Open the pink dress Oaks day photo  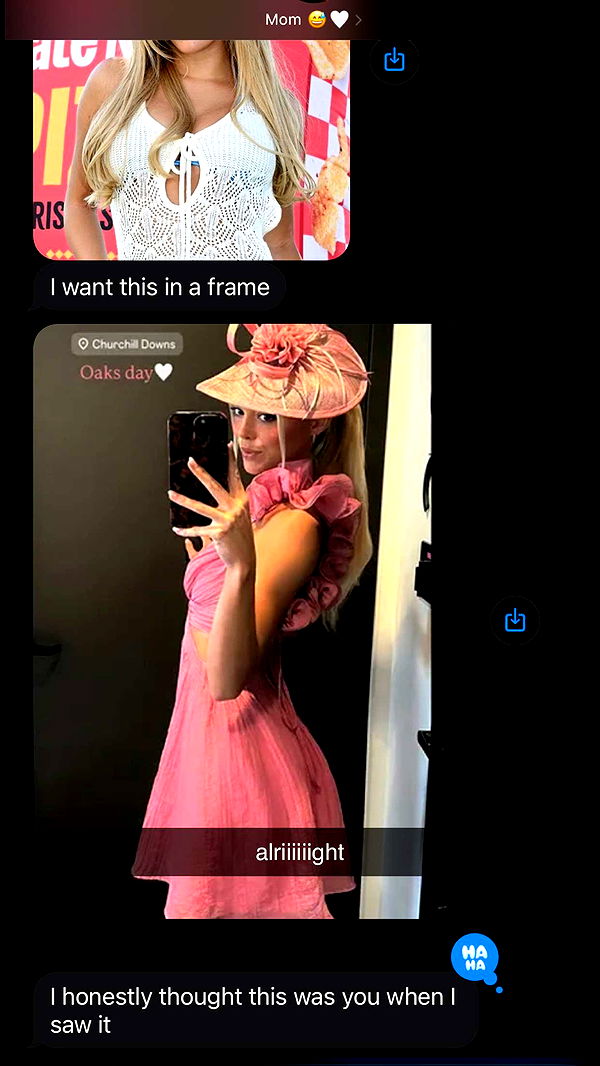point(232,620)
